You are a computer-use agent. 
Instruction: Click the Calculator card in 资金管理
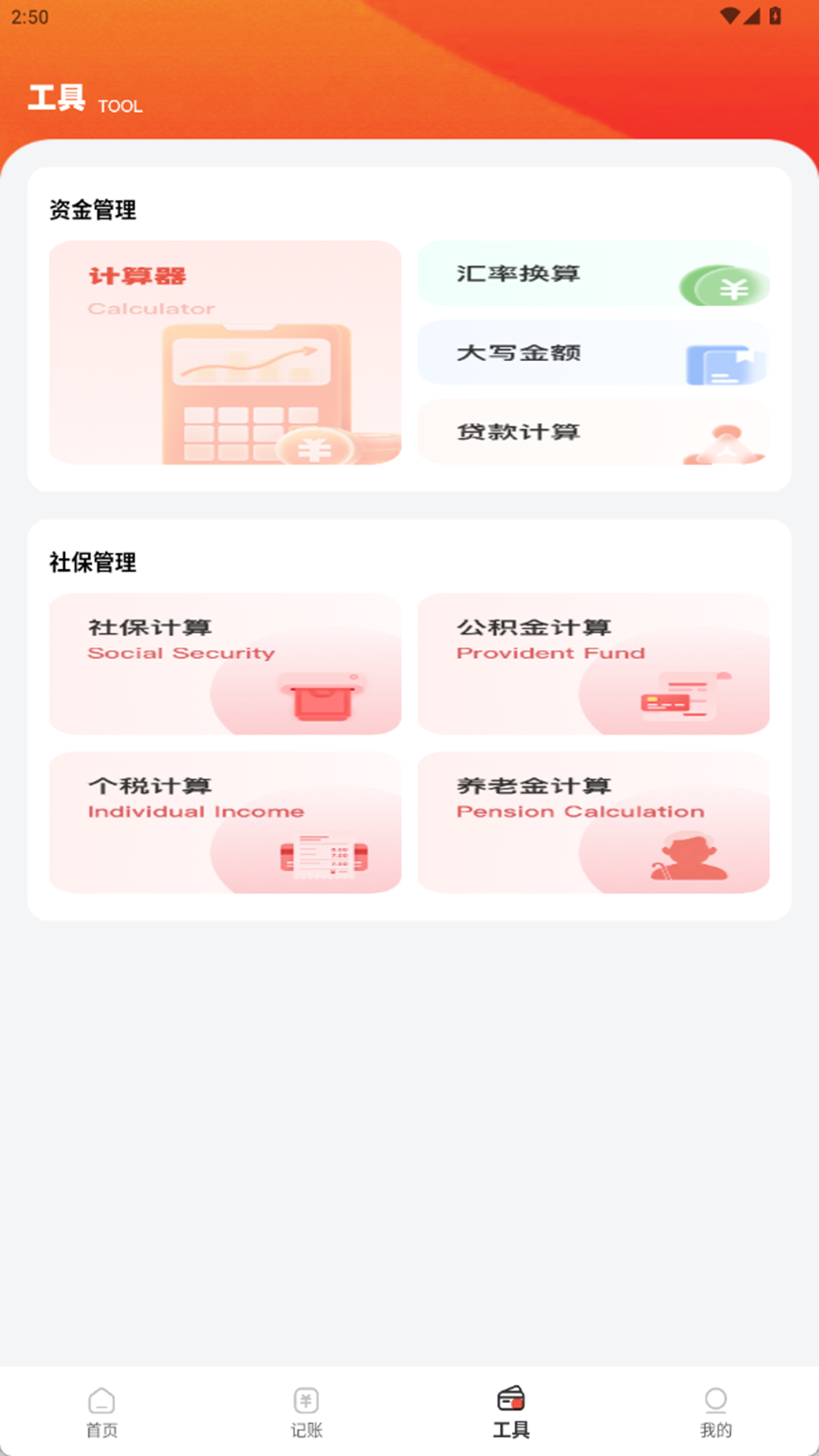[224, 353]
